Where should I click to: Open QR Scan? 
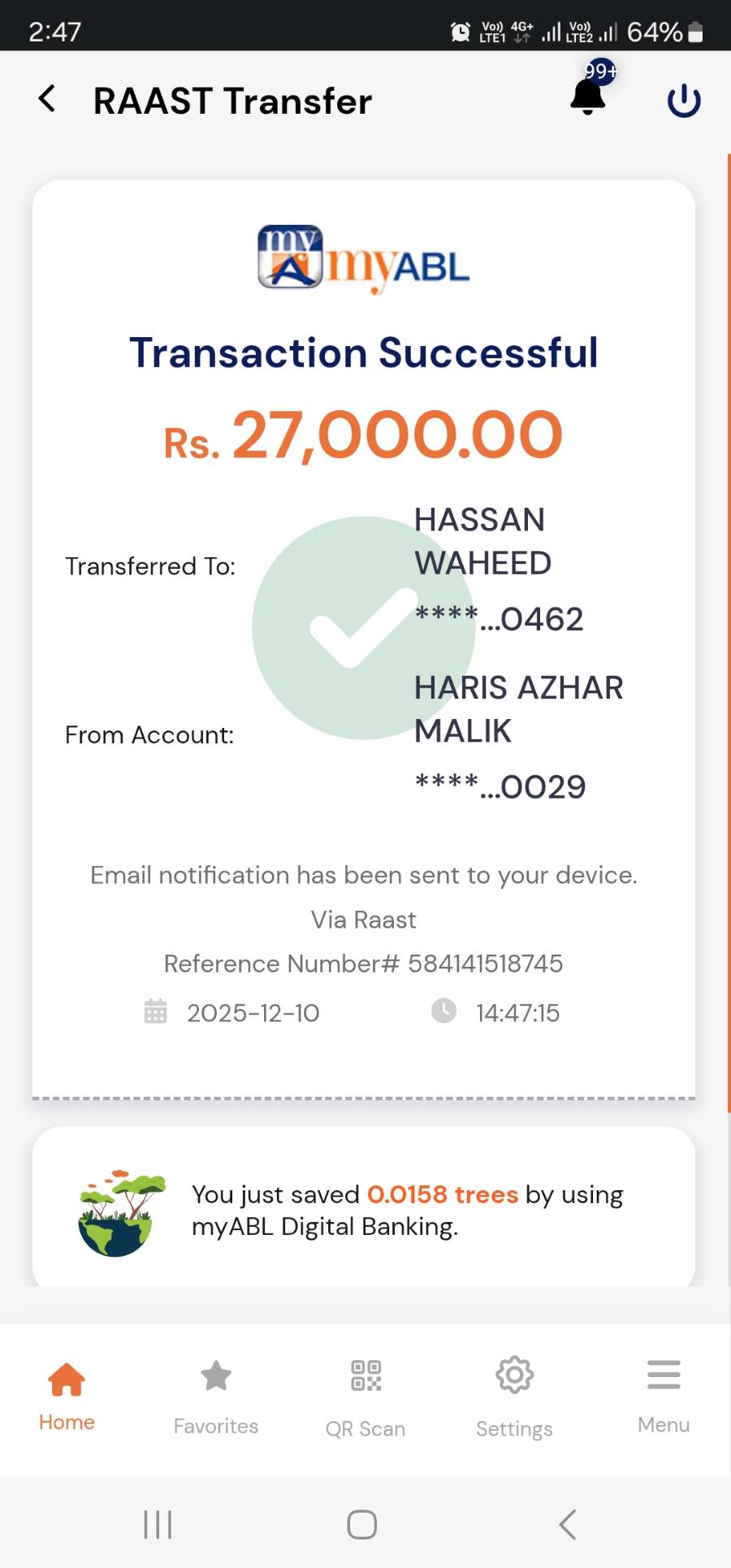[x=365, y=1394]
